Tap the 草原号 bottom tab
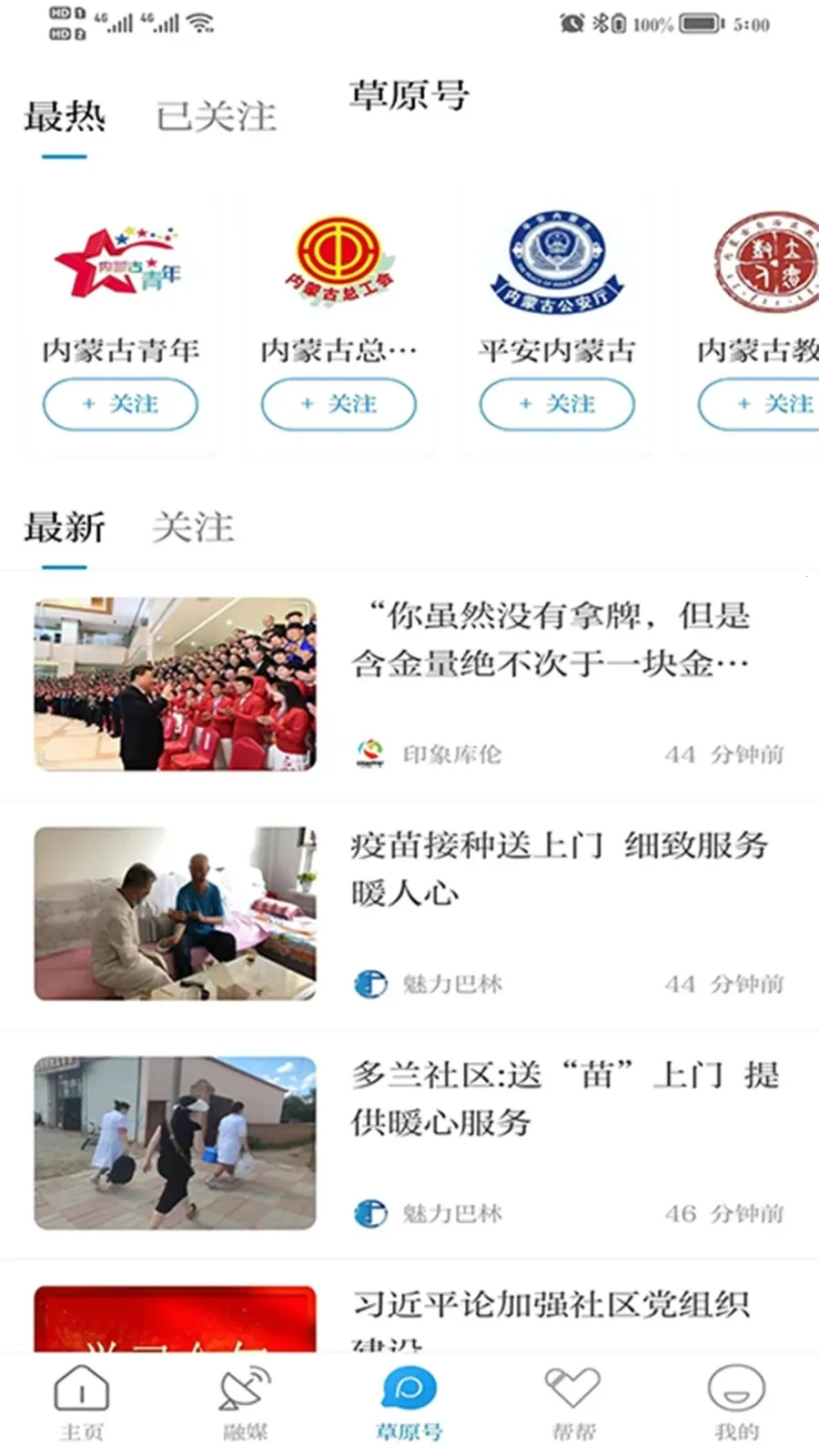This screenshot has height=1456, width=819. click(x=409, y=1403)
